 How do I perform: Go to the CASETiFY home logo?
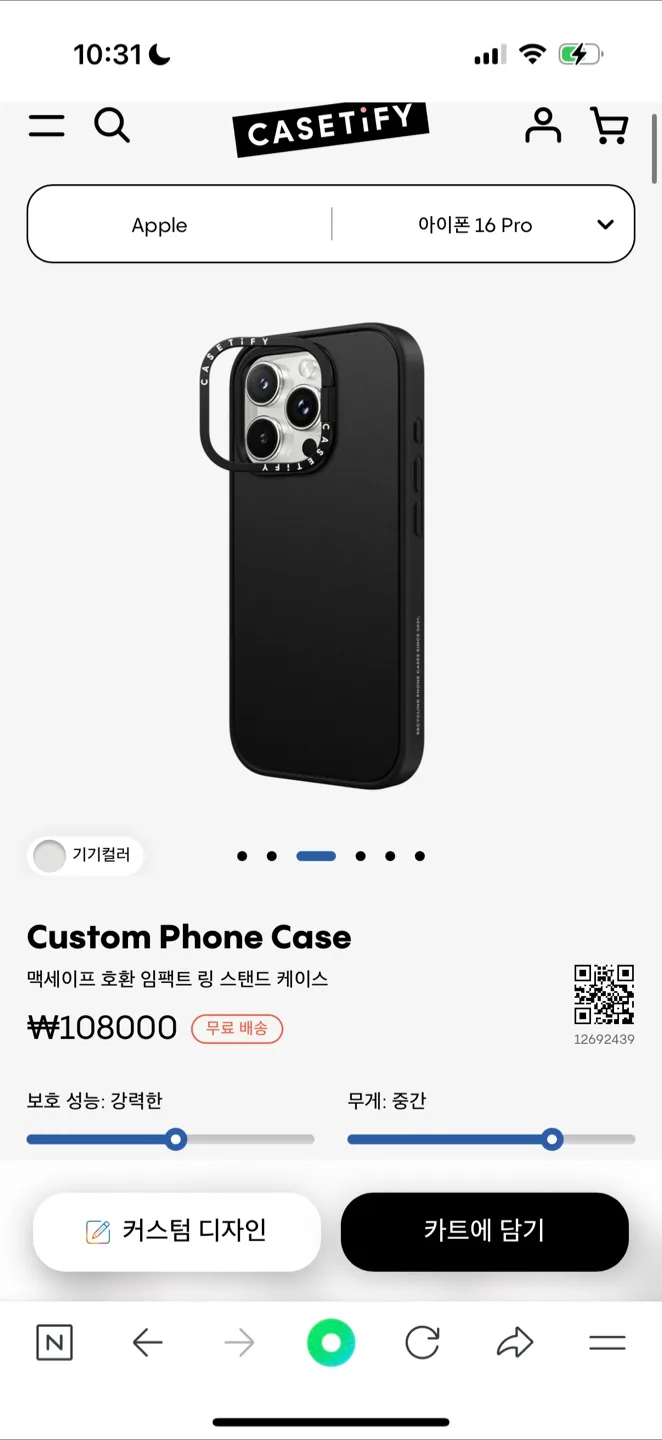331,129
